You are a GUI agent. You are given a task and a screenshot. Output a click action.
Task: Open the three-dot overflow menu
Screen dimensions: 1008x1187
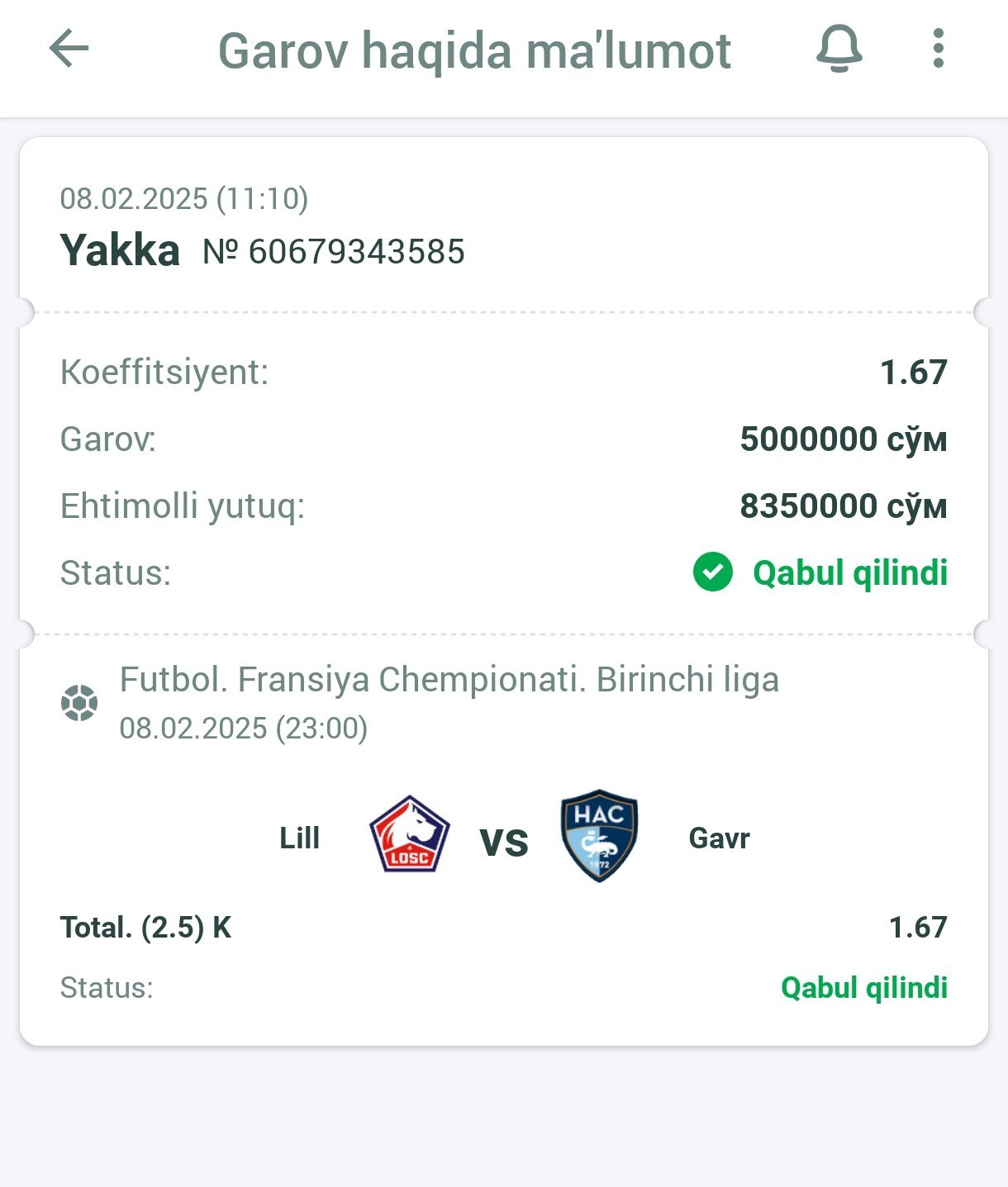(x=938, y=50)
